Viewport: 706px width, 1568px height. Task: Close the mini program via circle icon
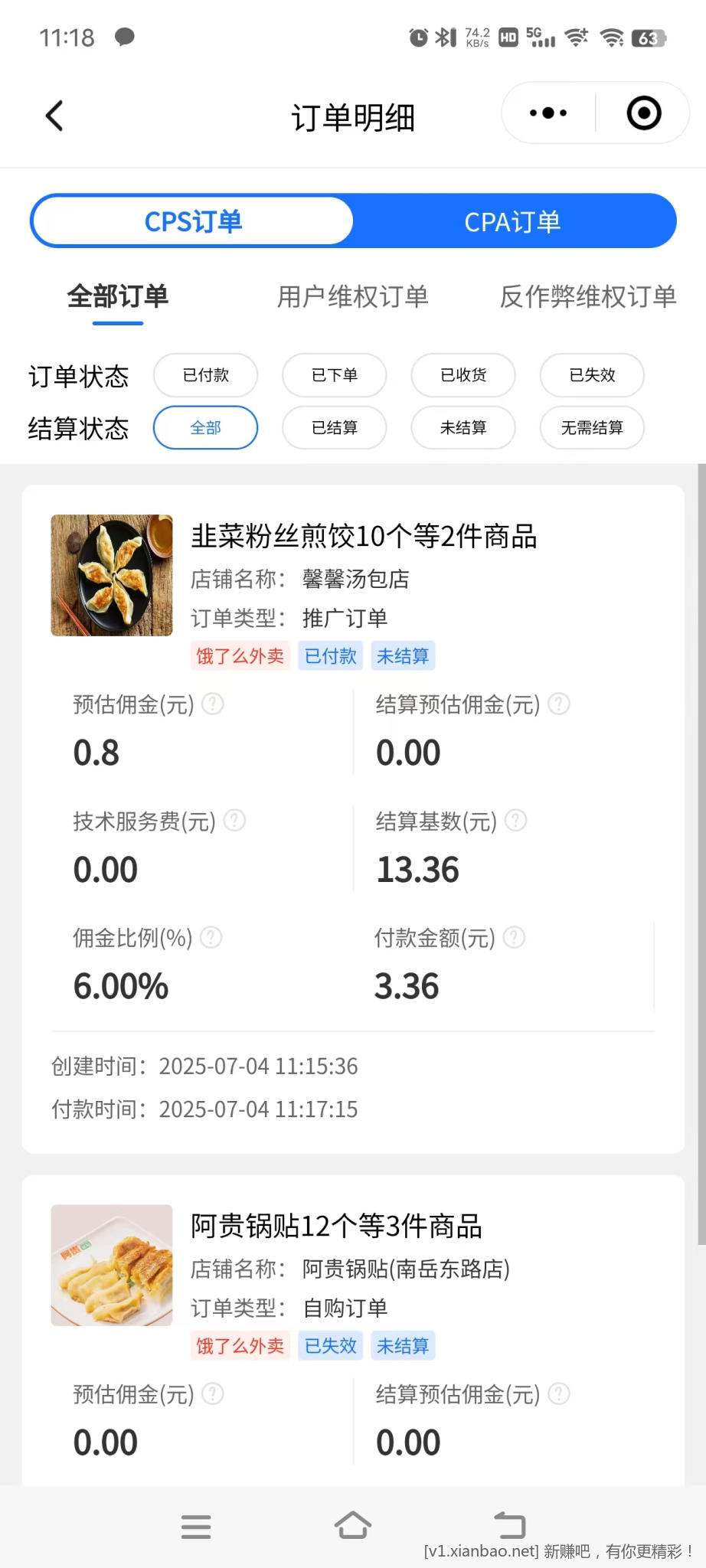(644, 113)
